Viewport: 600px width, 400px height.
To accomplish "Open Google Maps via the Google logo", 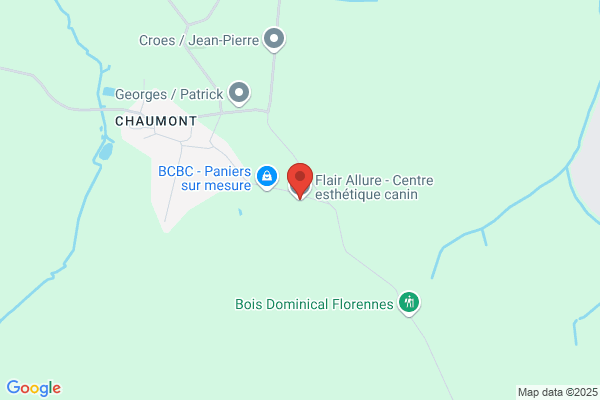I will tap(34, 388).
